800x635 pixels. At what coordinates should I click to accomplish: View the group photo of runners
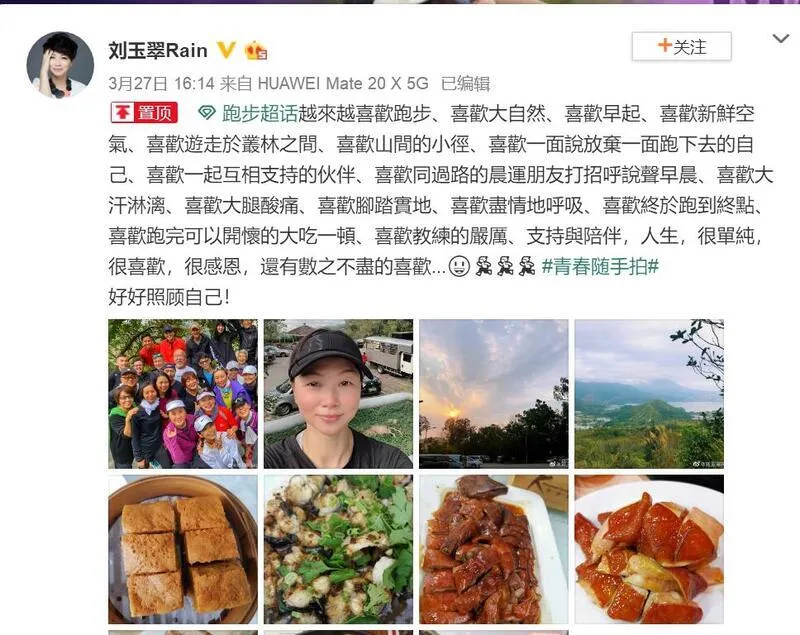pos(183,394)
